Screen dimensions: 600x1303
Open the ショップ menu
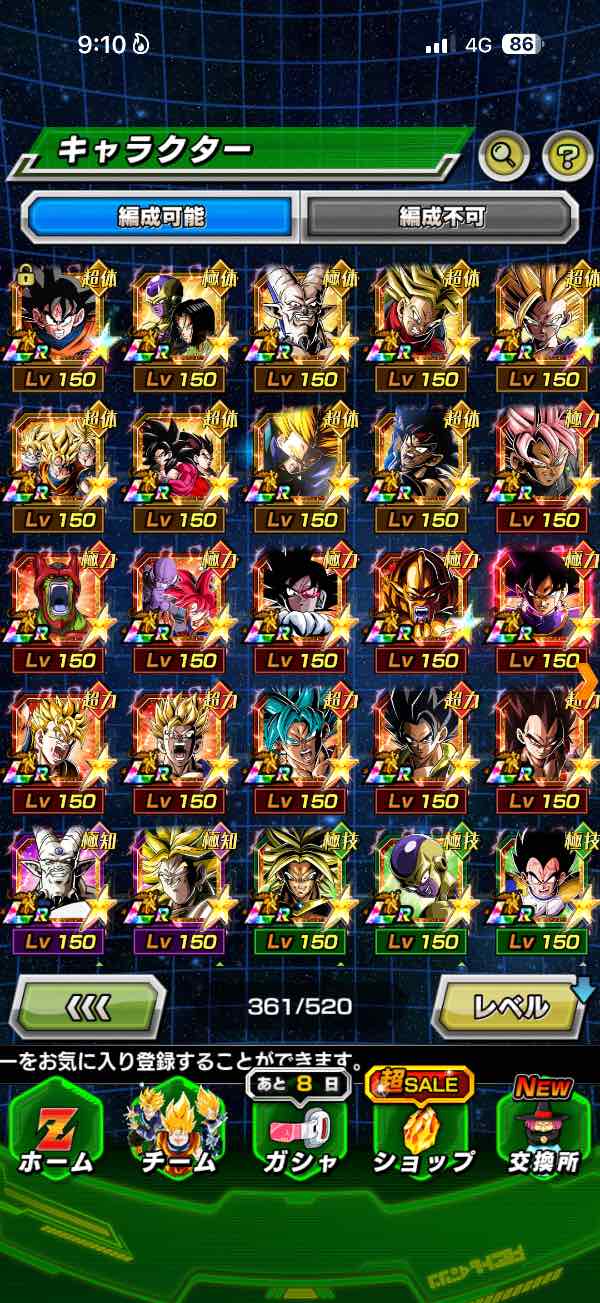point(422,1130)
